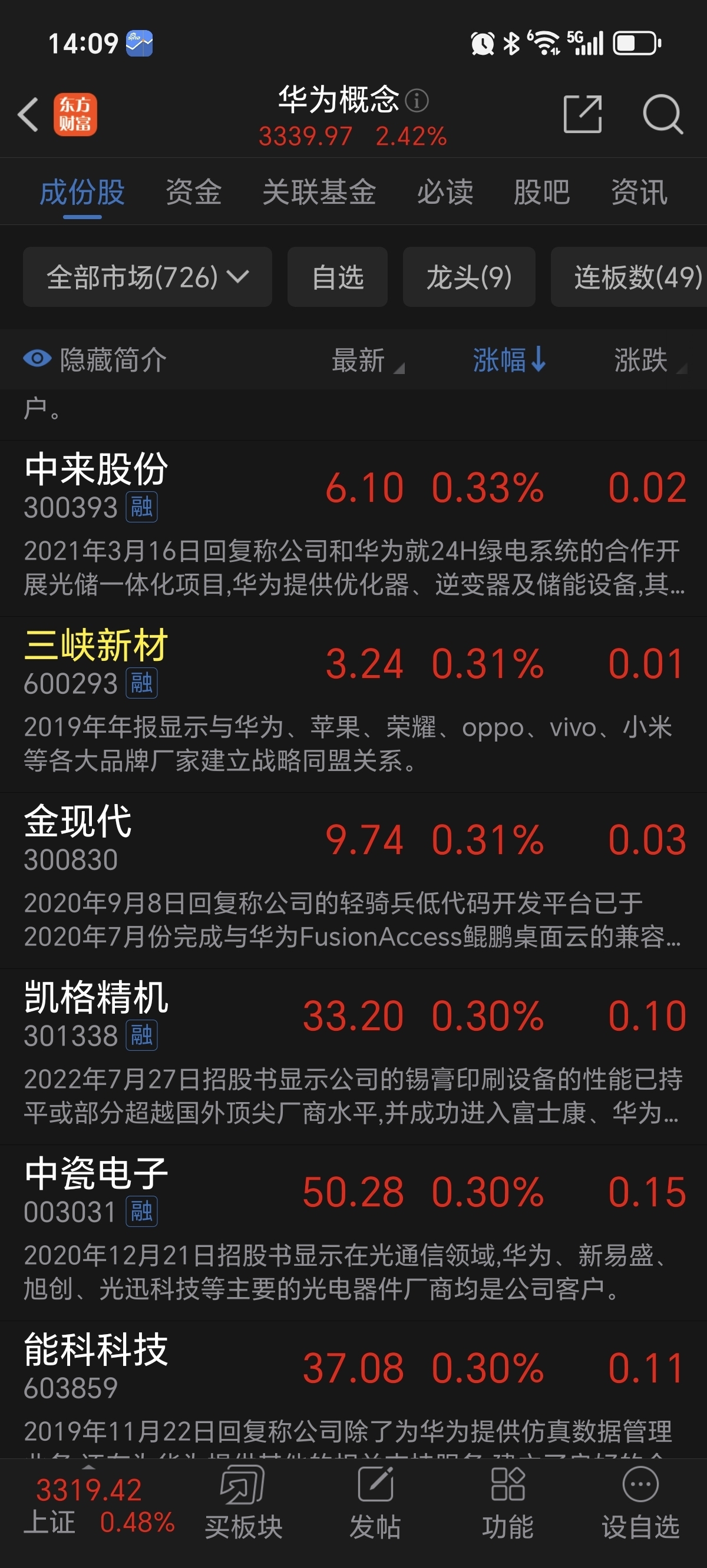Switch to the 资金 tab
707x1568 pixels.
tap(194, 193)
